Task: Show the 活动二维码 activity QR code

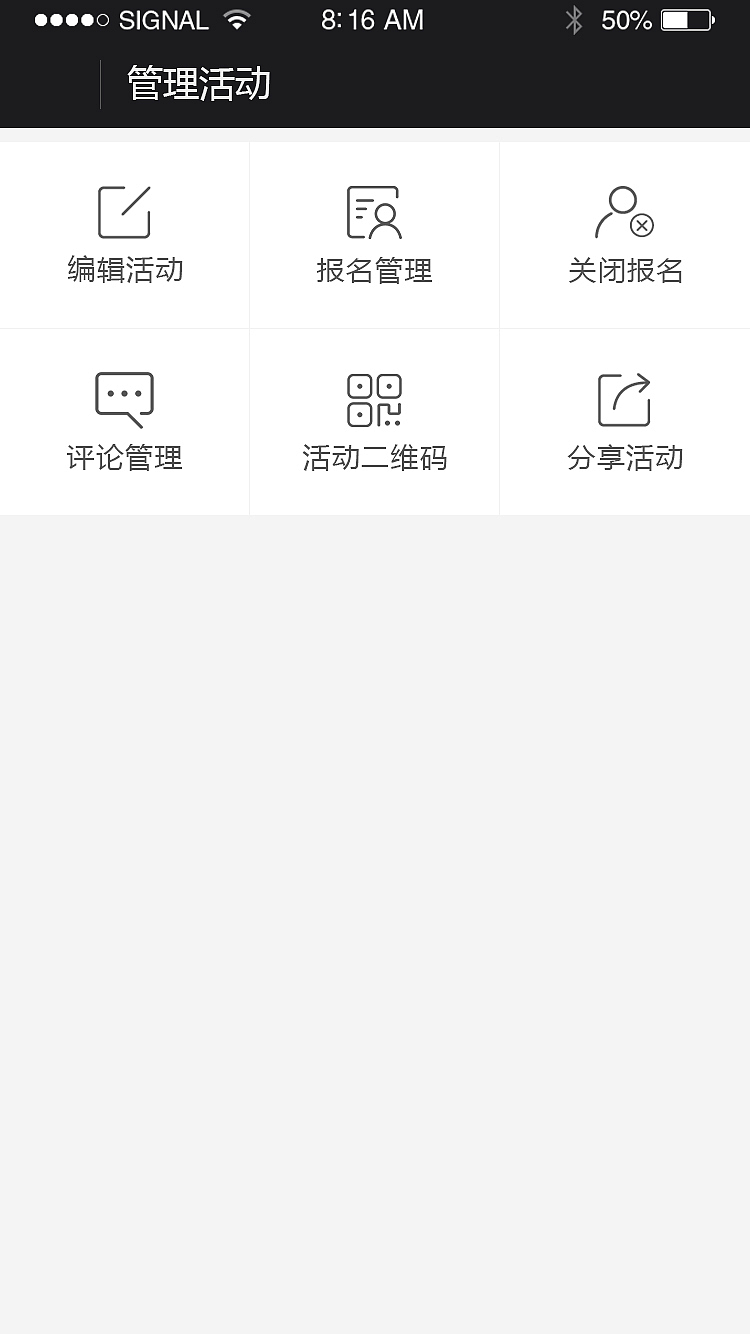Action: [374, 458]
